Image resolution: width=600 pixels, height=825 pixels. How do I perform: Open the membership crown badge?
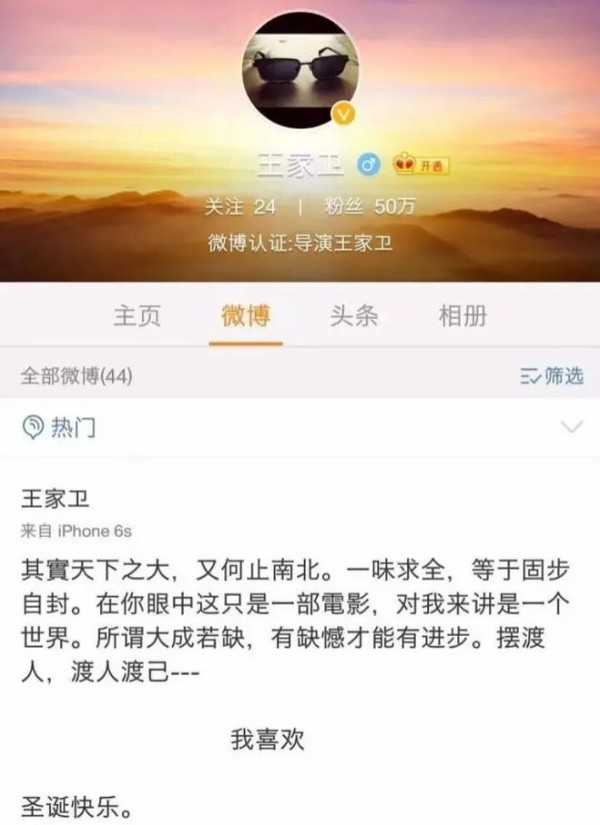pos(419,166)
